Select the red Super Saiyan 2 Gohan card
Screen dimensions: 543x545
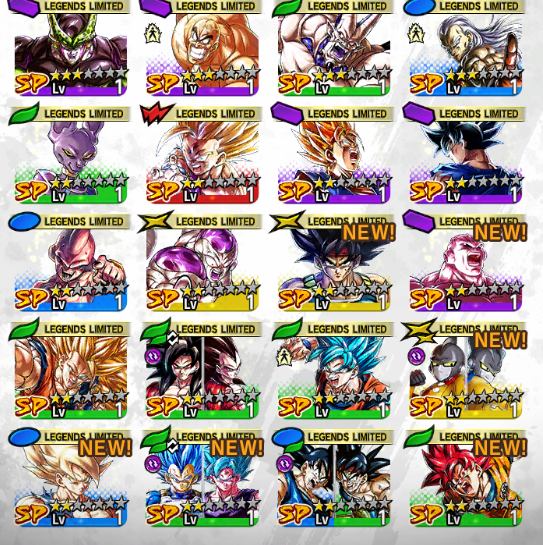(x=202, y=155)
